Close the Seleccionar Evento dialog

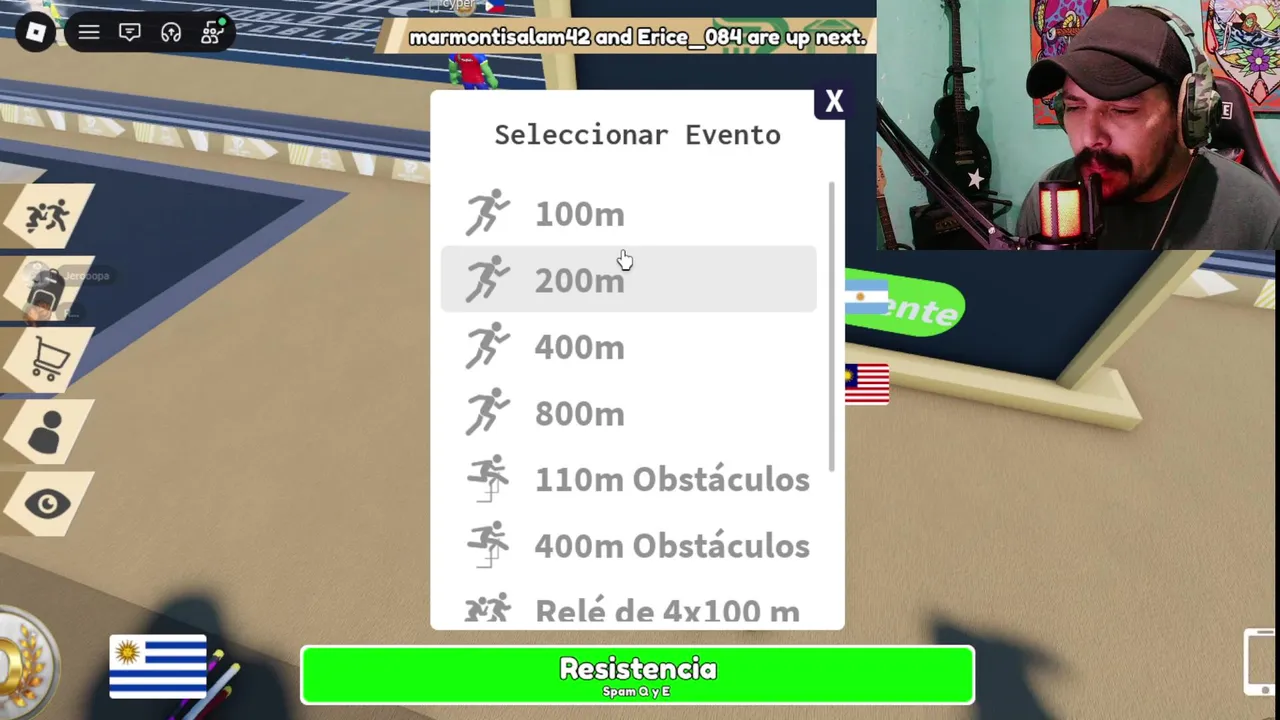tap(834, 102)
